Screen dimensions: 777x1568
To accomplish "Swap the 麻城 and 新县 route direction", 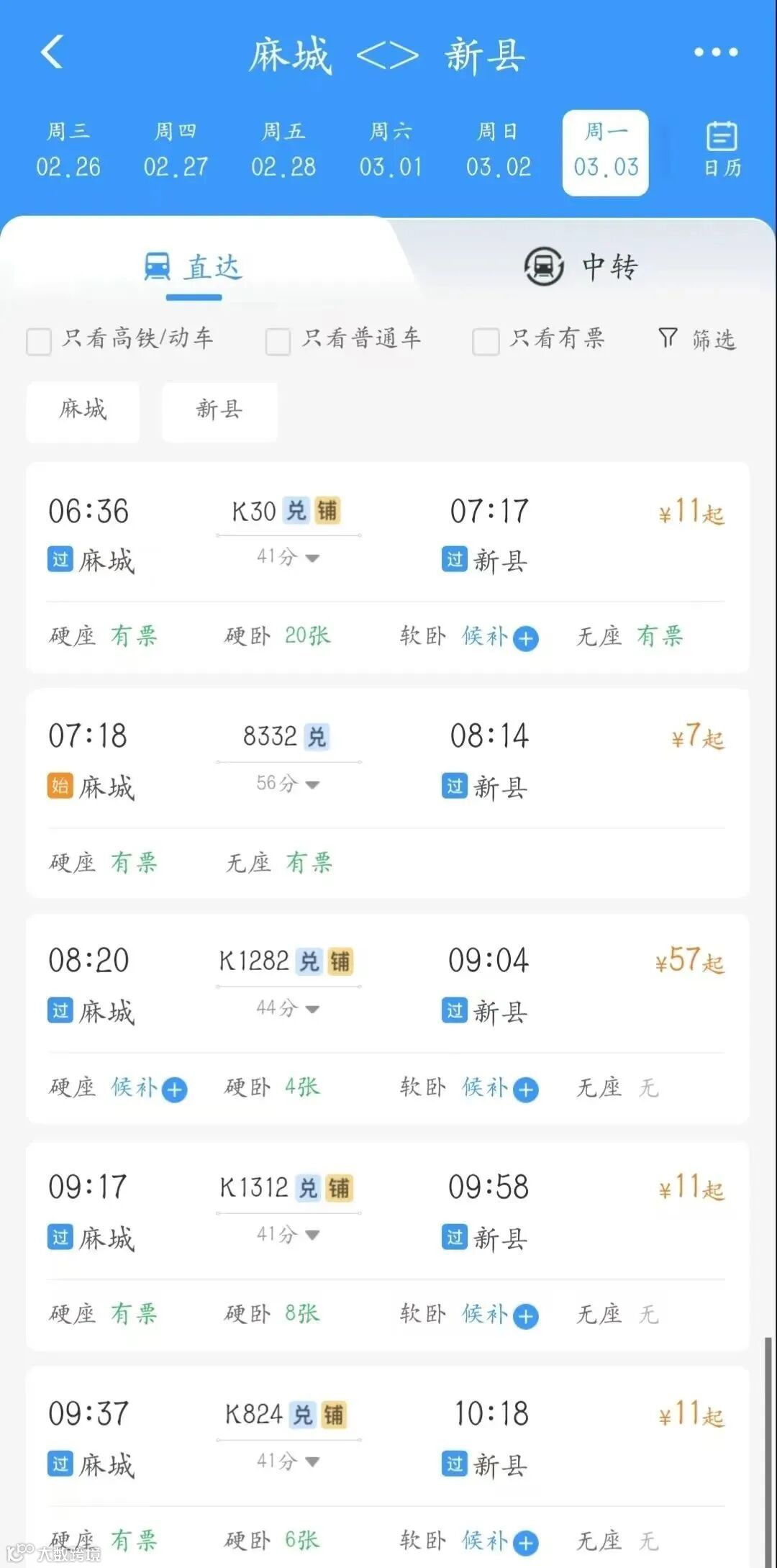I will (x=387, y=55).
